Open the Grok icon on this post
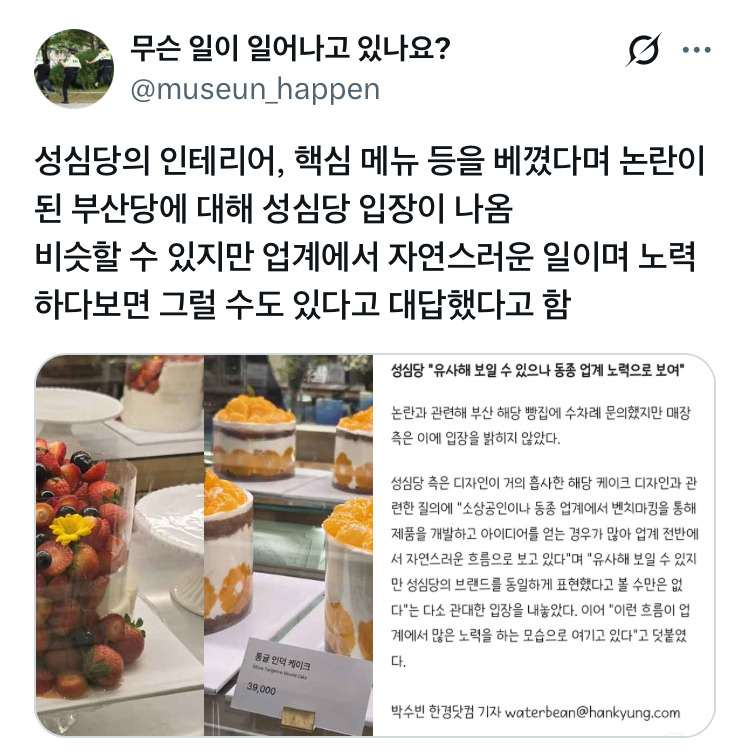 [x=644, y=50]
